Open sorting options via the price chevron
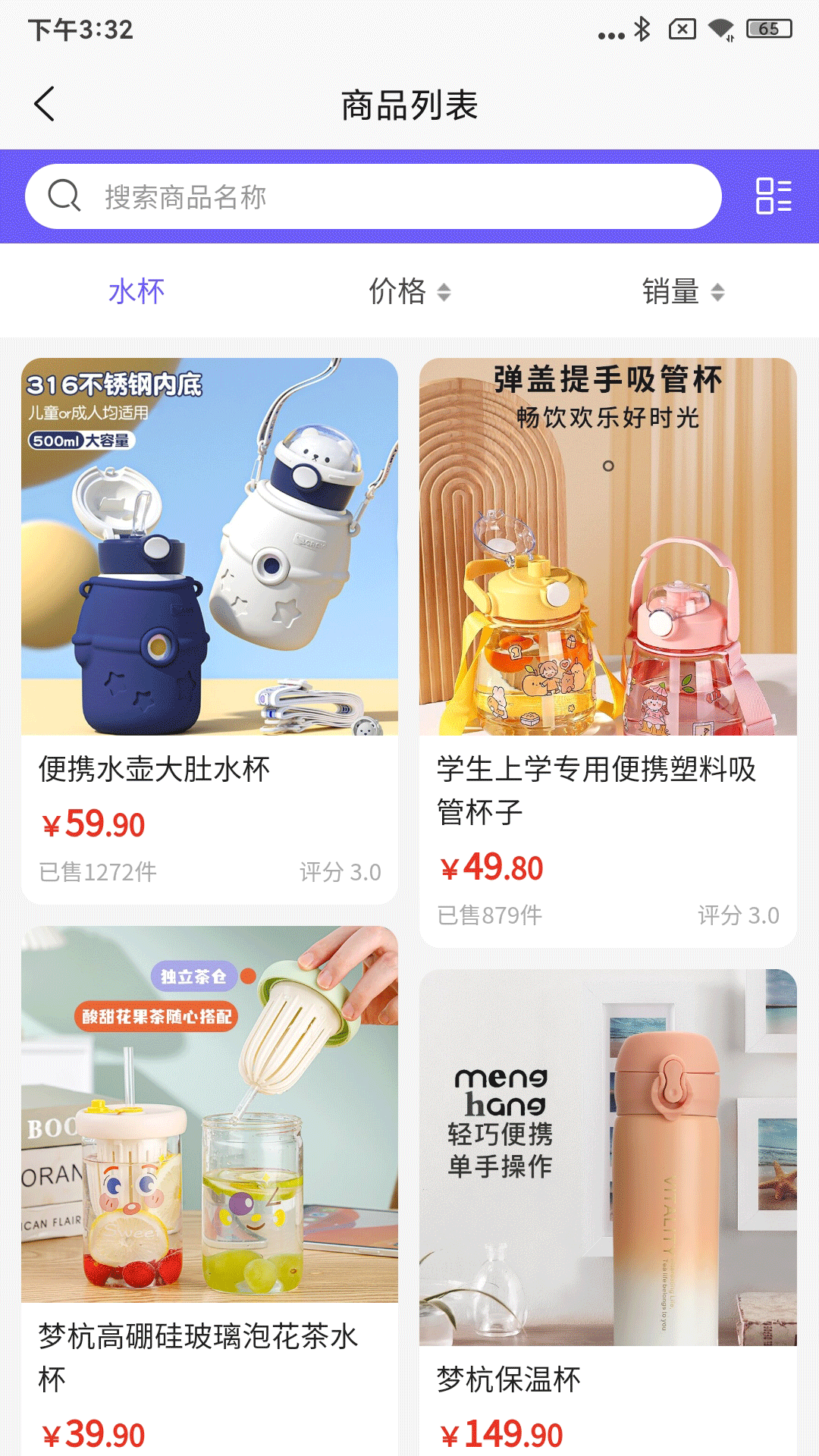This screenshot has height=1456, width=819. click(x=444, y=291)
